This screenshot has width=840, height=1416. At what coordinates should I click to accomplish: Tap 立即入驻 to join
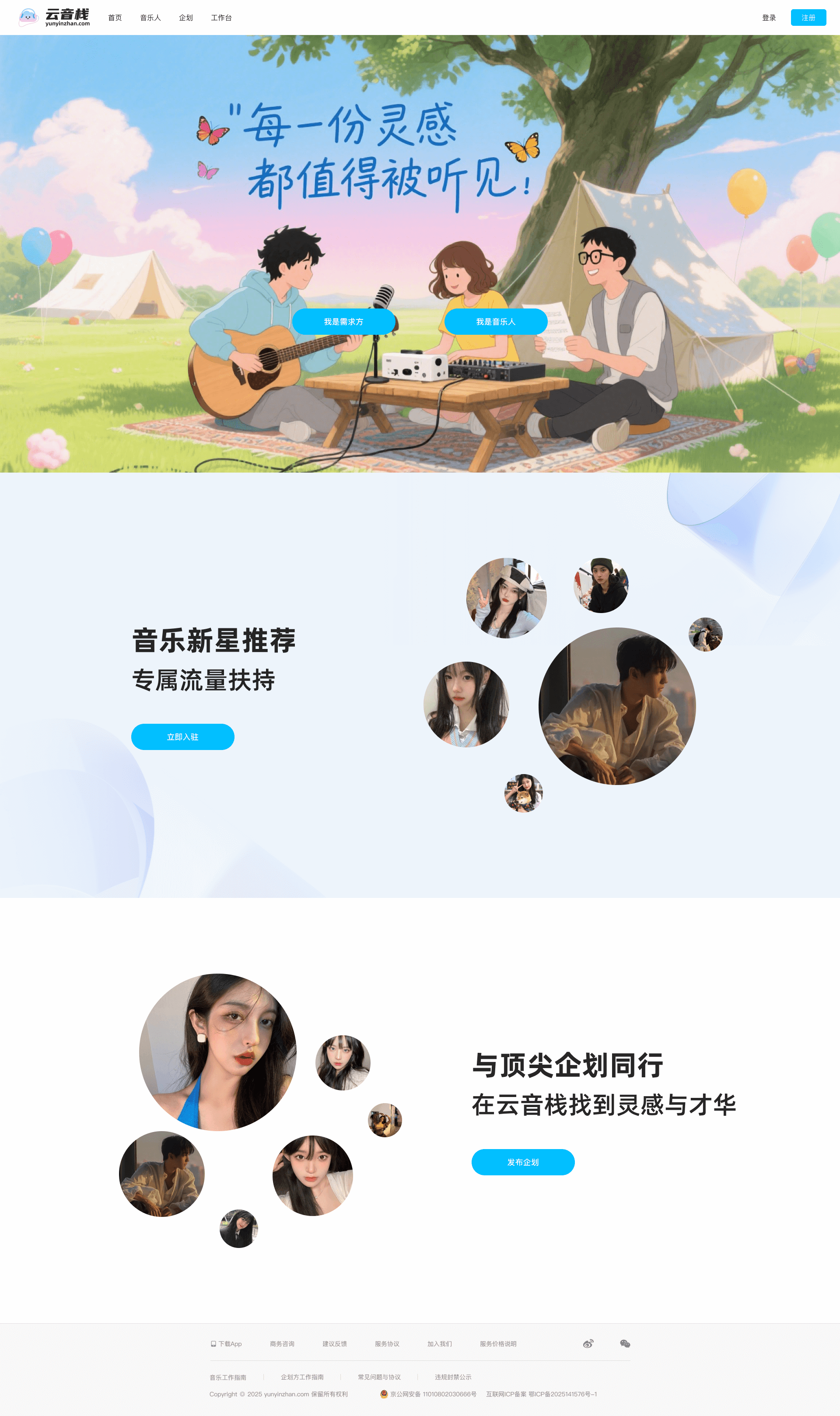click(183, 737)
